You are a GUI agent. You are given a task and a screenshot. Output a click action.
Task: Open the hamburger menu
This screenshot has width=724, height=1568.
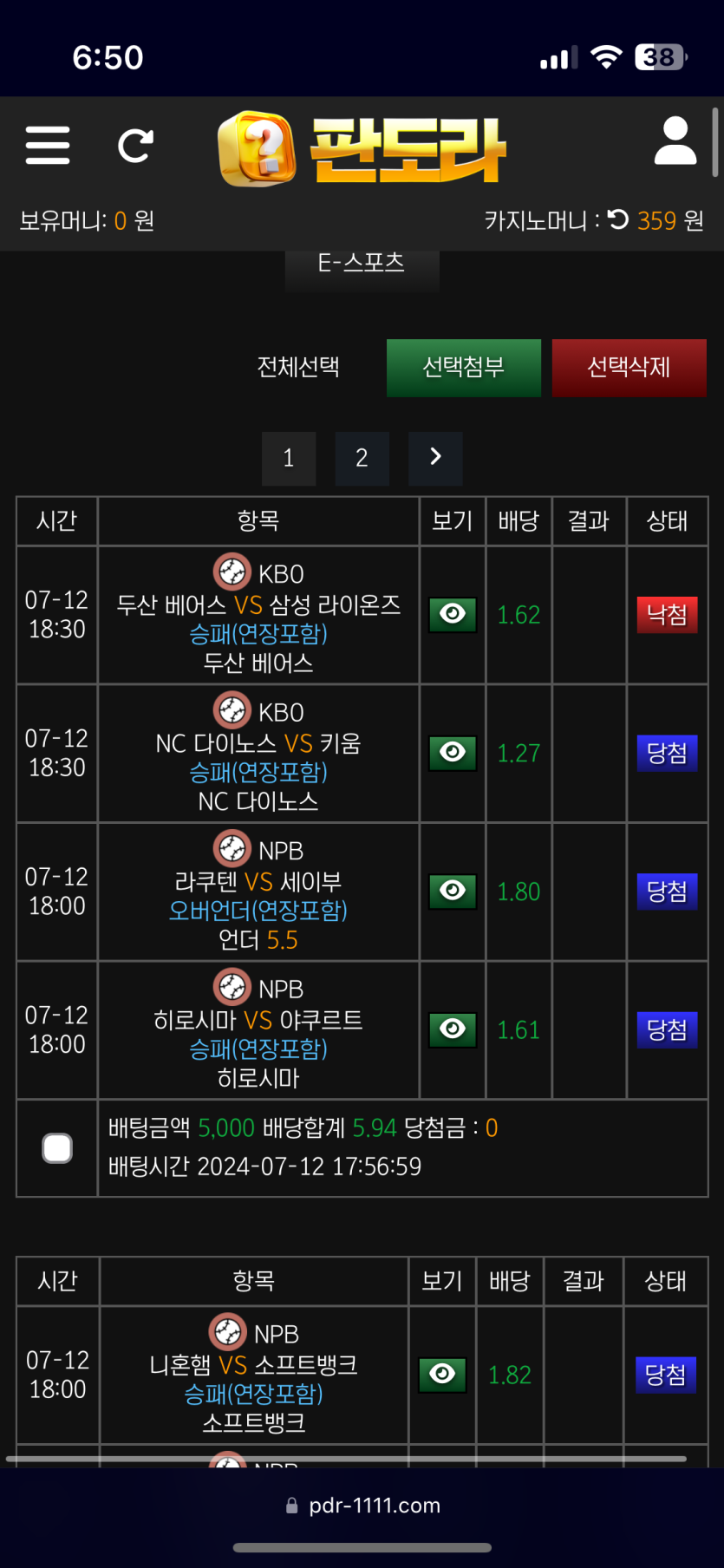click(48, 145)
